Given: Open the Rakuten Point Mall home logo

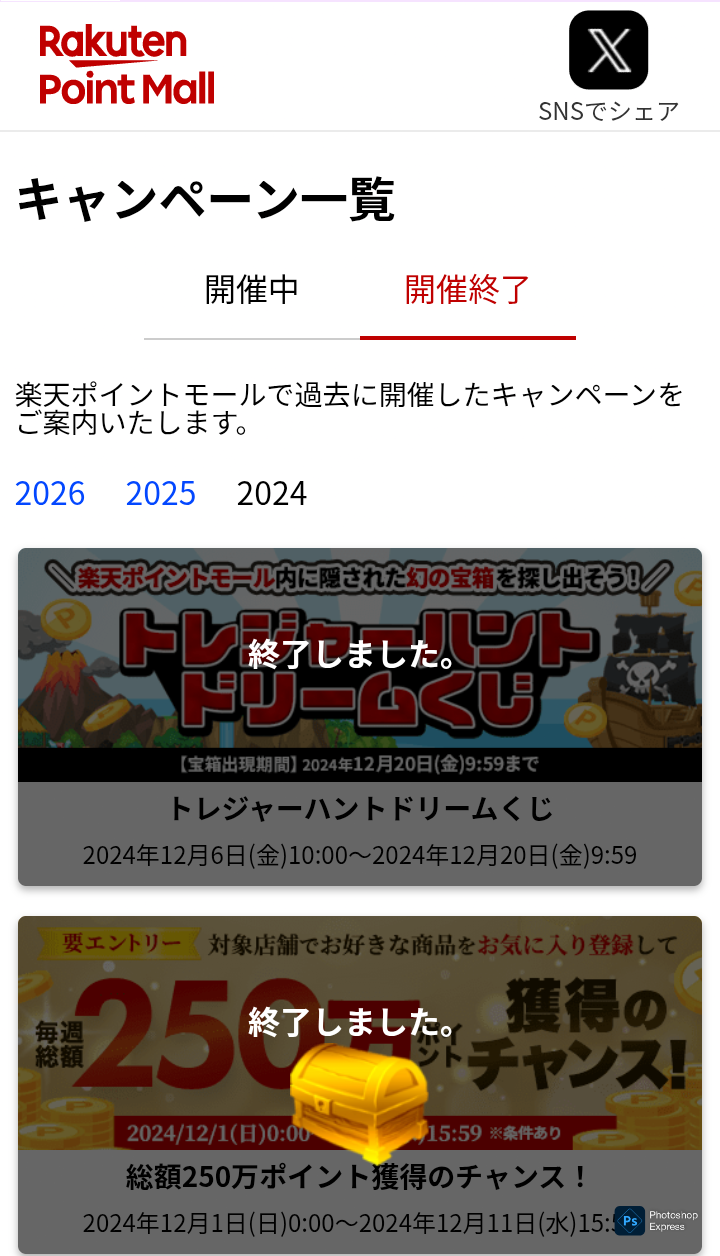Looking at the screenshot, I should point(127,66).
